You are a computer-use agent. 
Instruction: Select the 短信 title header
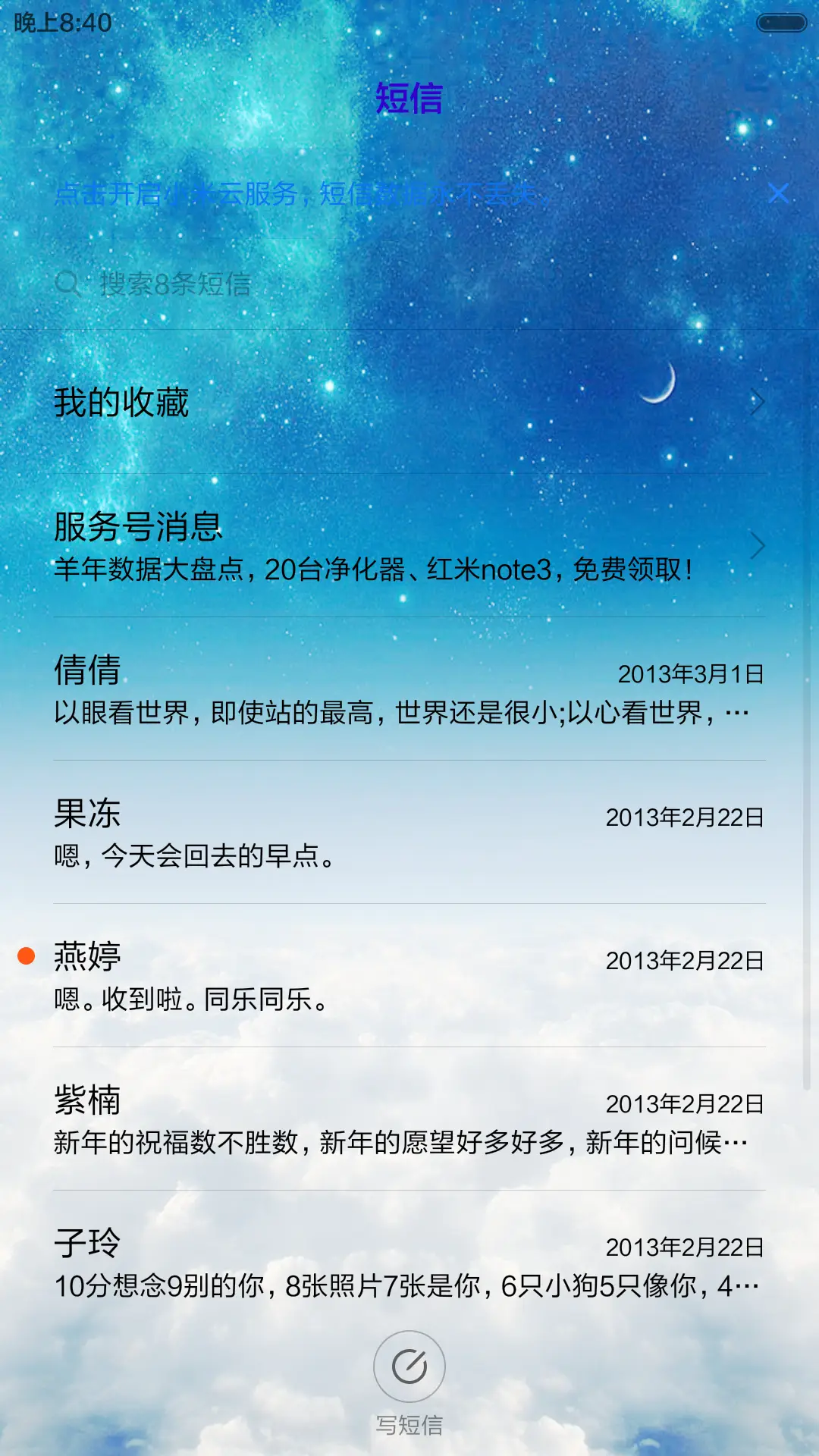(409, 99)
